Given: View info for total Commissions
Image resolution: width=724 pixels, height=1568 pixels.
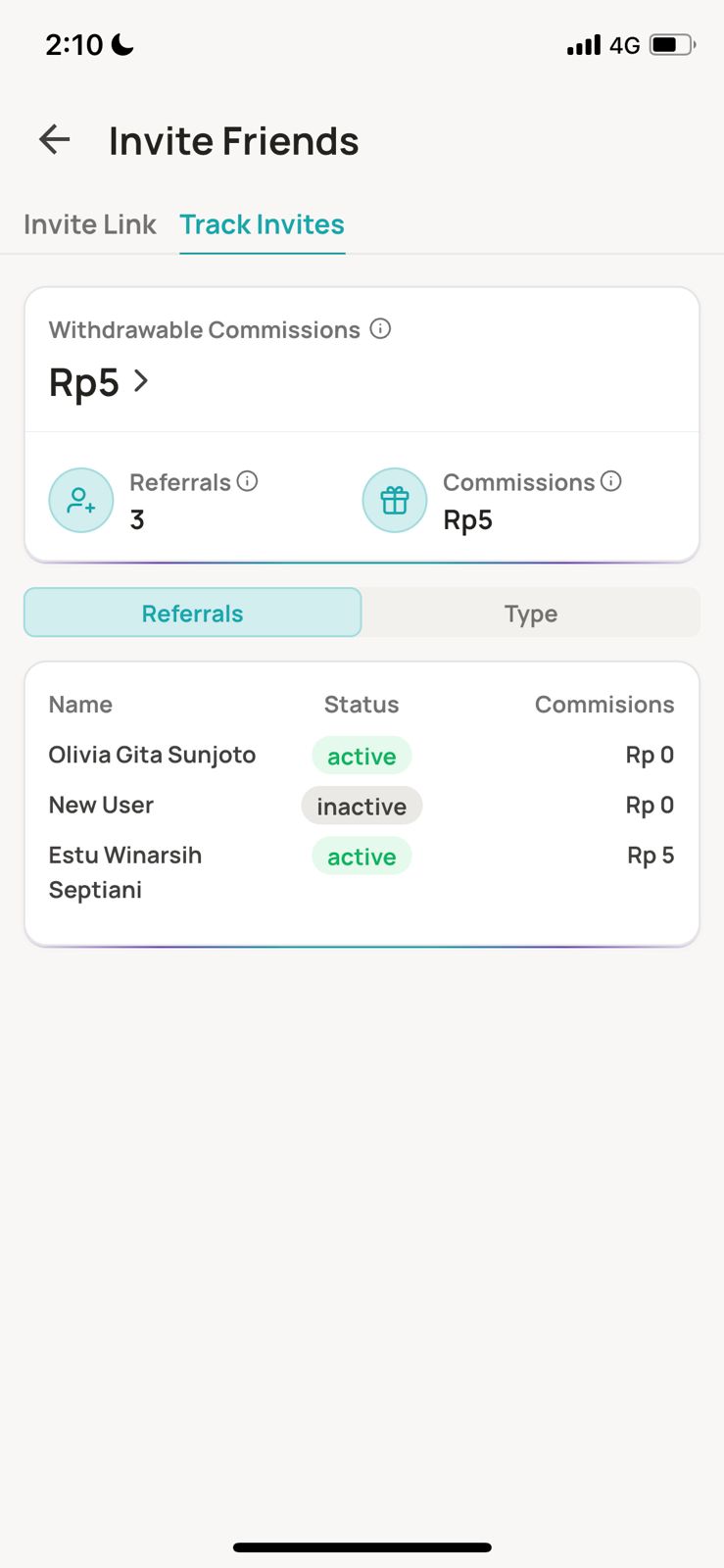Looking at the screenshot, I should click(611, 481).
